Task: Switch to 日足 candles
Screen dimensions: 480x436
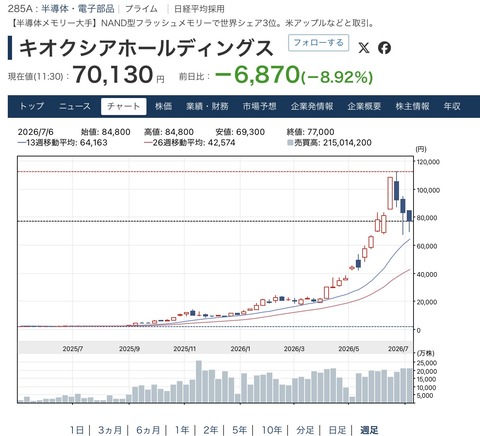Action: [337, 430]
